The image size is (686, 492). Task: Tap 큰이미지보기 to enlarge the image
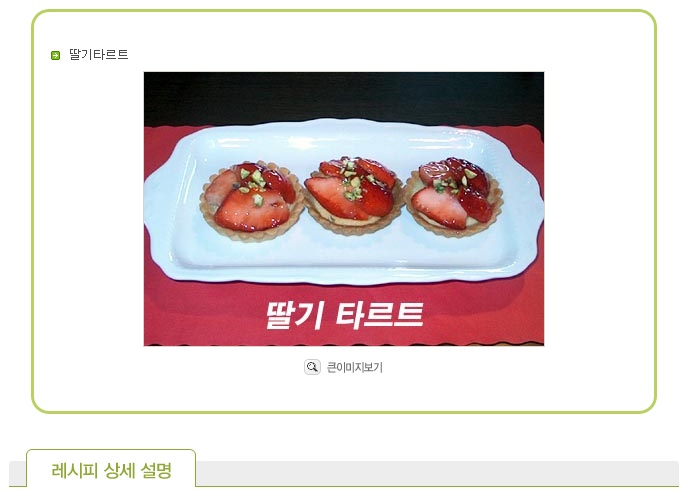pos(353,367)
